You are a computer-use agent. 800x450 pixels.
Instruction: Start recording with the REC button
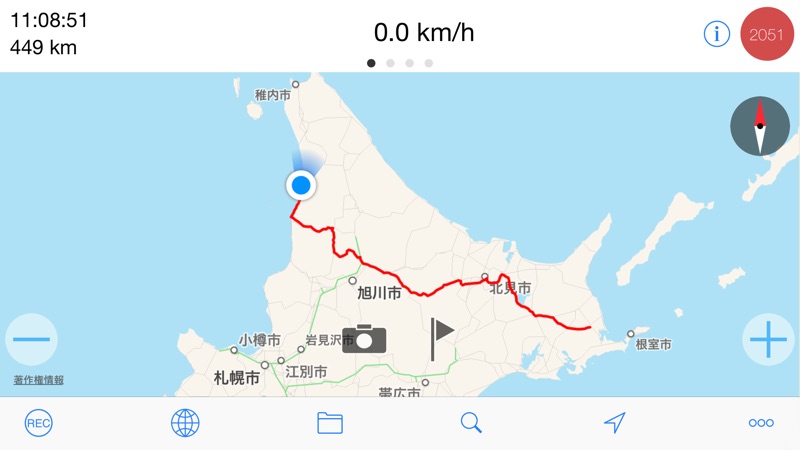38,423
